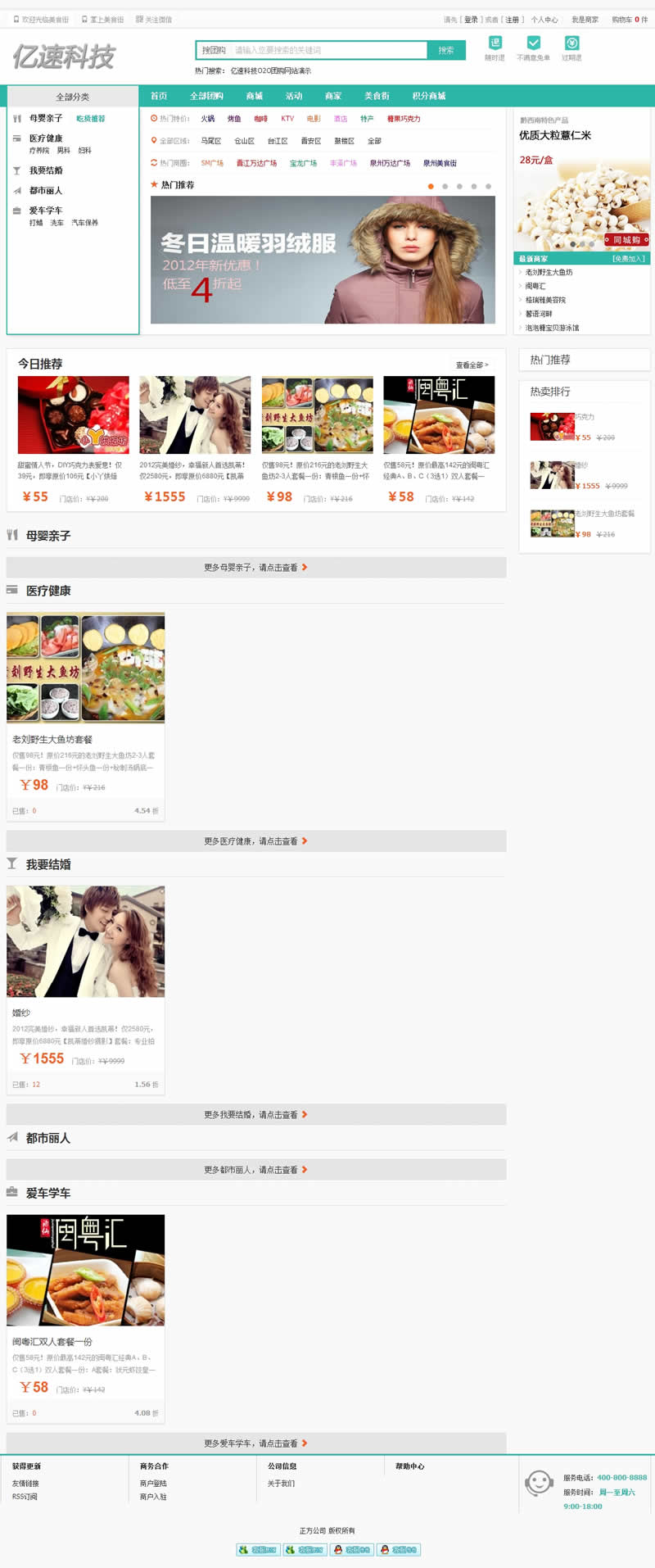
Task: Tap the search keyword input field
Action: click(327, 50)
